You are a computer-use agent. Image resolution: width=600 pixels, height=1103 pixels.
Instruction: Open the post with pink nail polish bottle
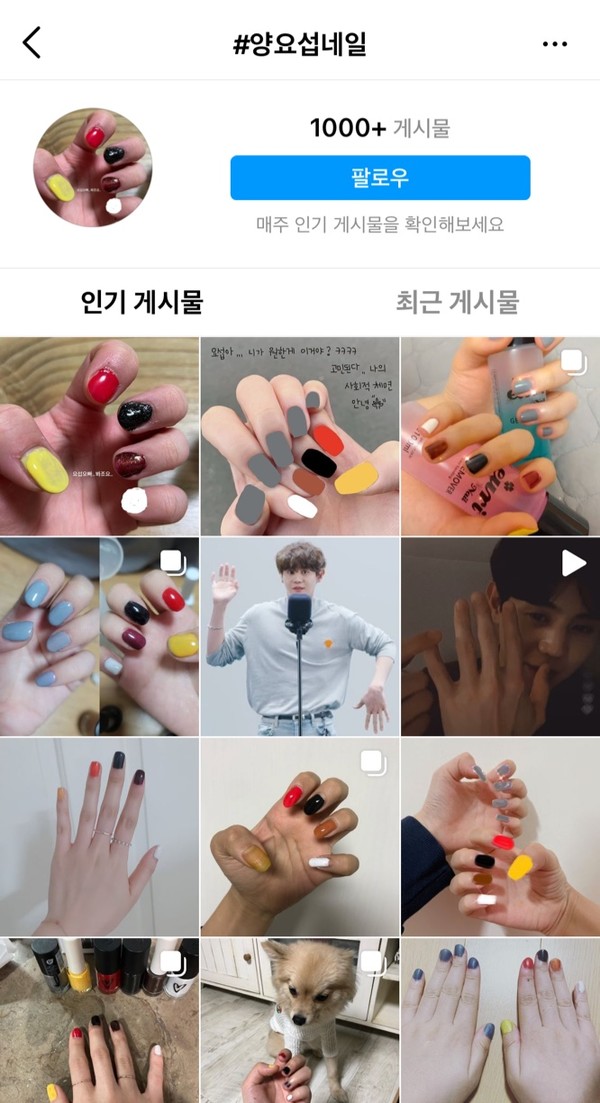coord(500,436)
